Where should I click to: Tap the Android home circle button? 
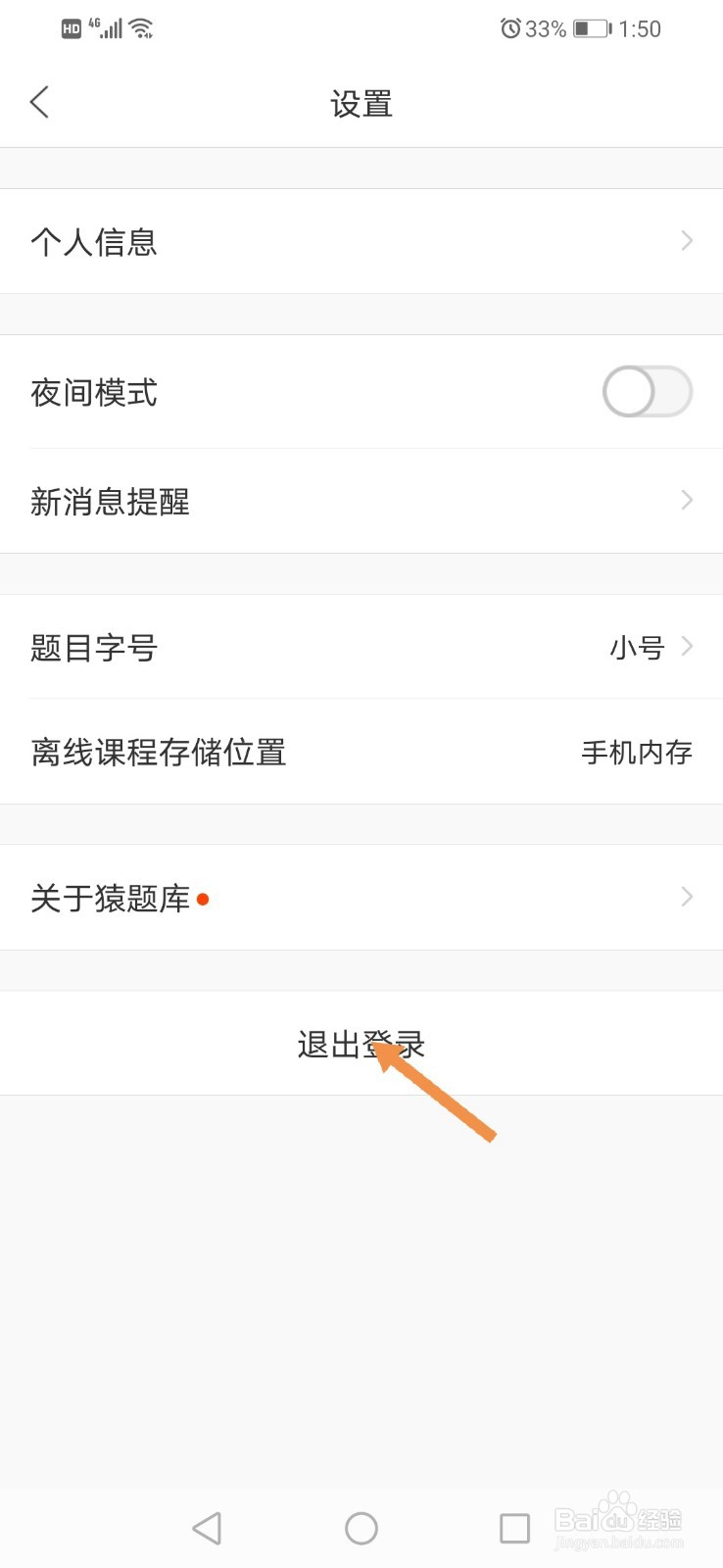click(x=361, y=1527)
